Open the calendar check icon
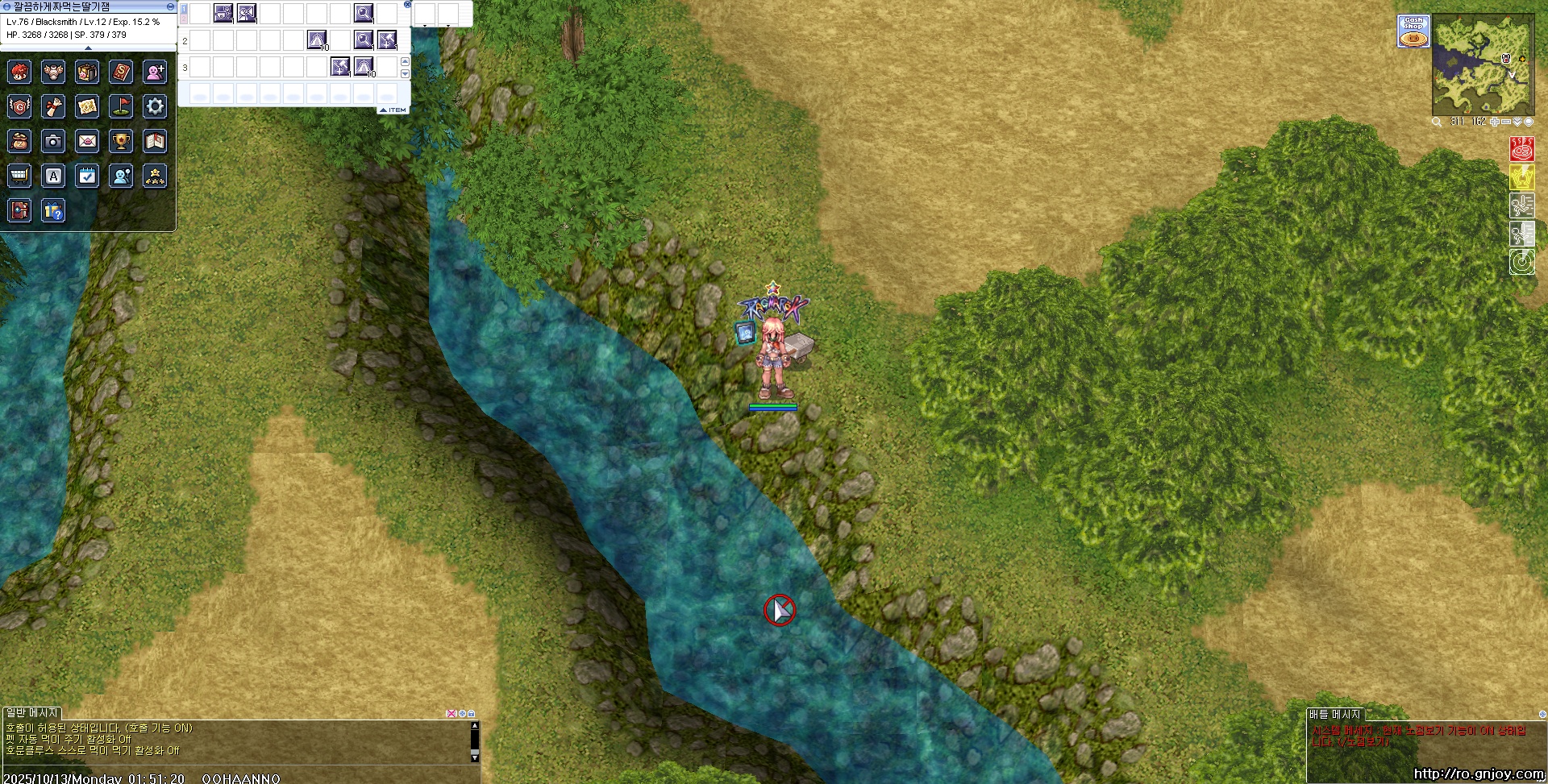Screen dimensions: 1548x784 [87, 176]
